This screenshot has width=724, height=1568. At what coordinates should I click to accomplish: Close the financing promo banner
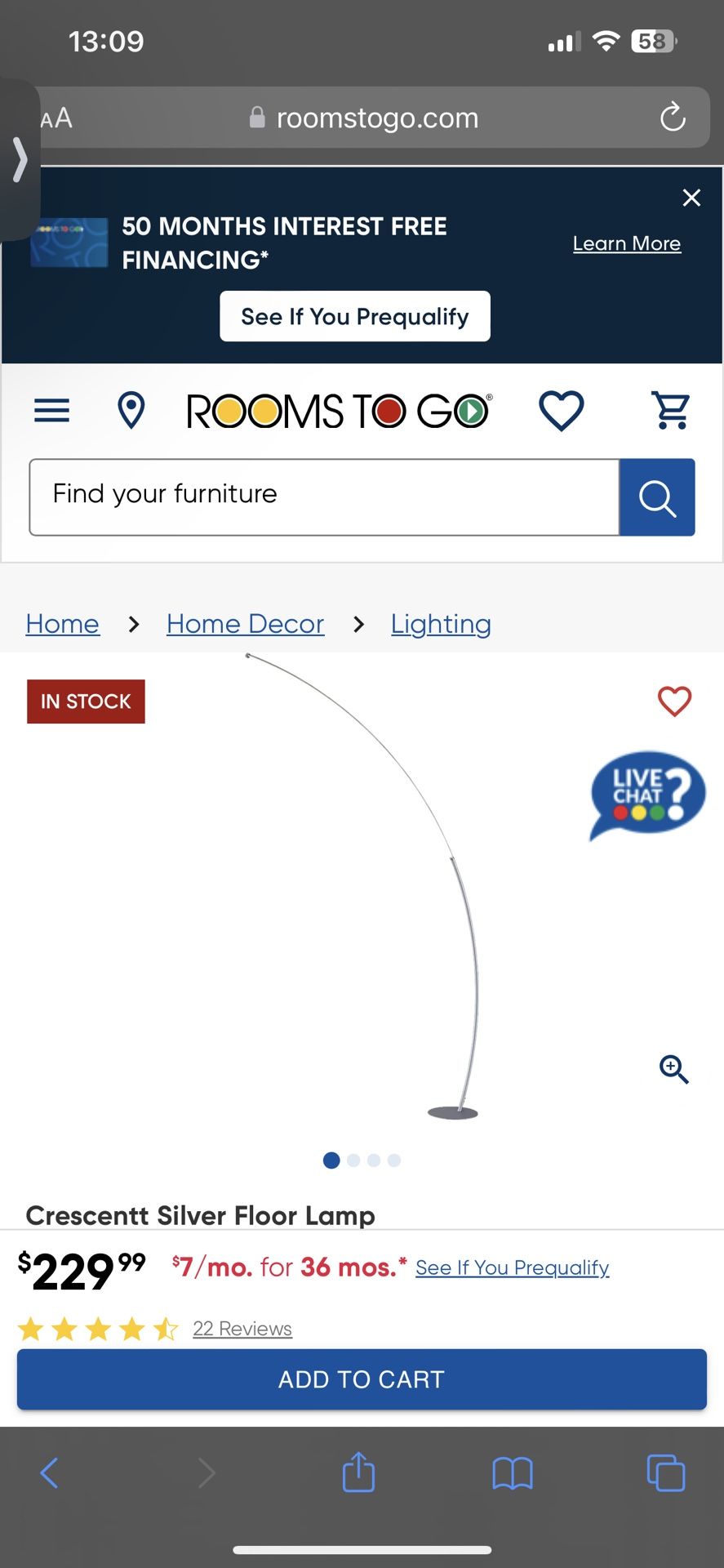coord(691,198)
